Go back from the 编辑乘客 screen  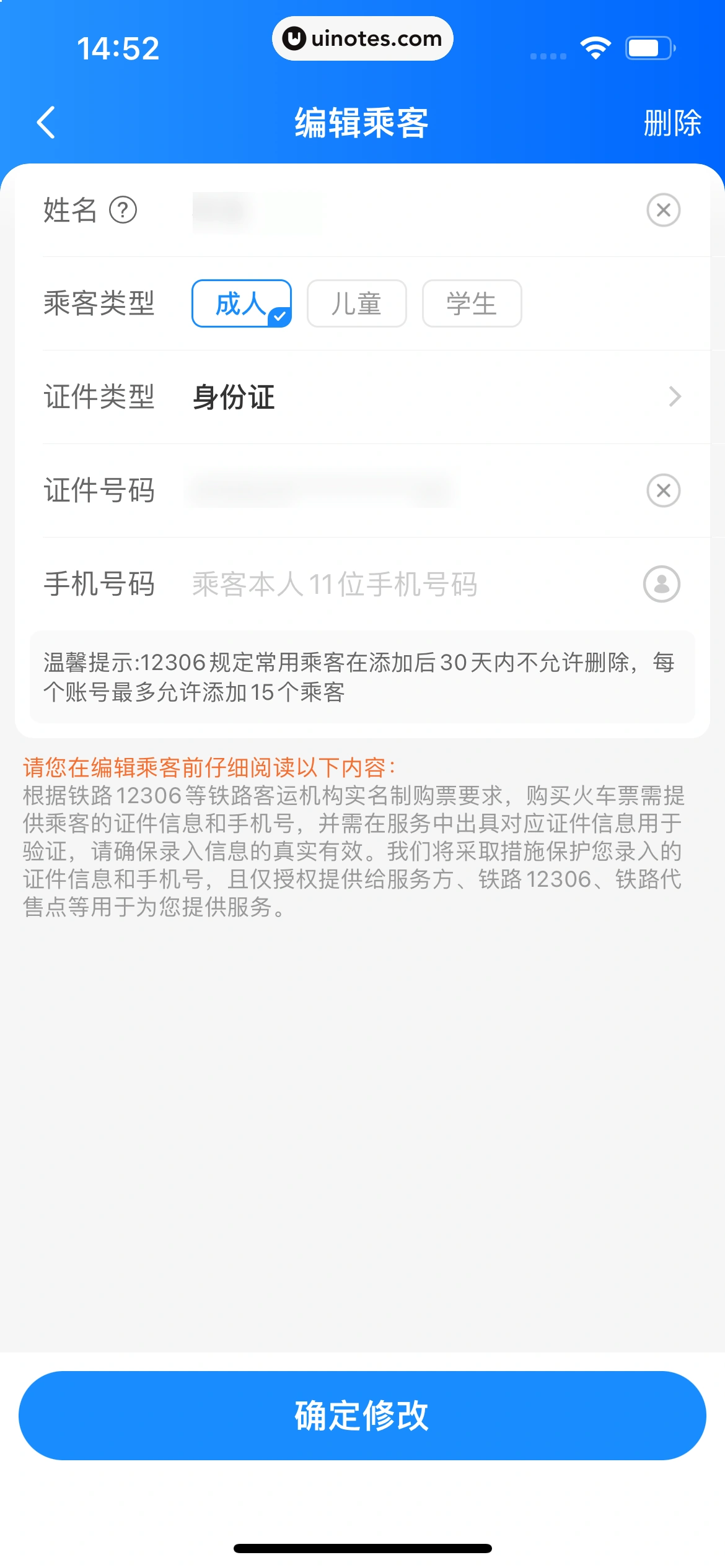point(46,122)
